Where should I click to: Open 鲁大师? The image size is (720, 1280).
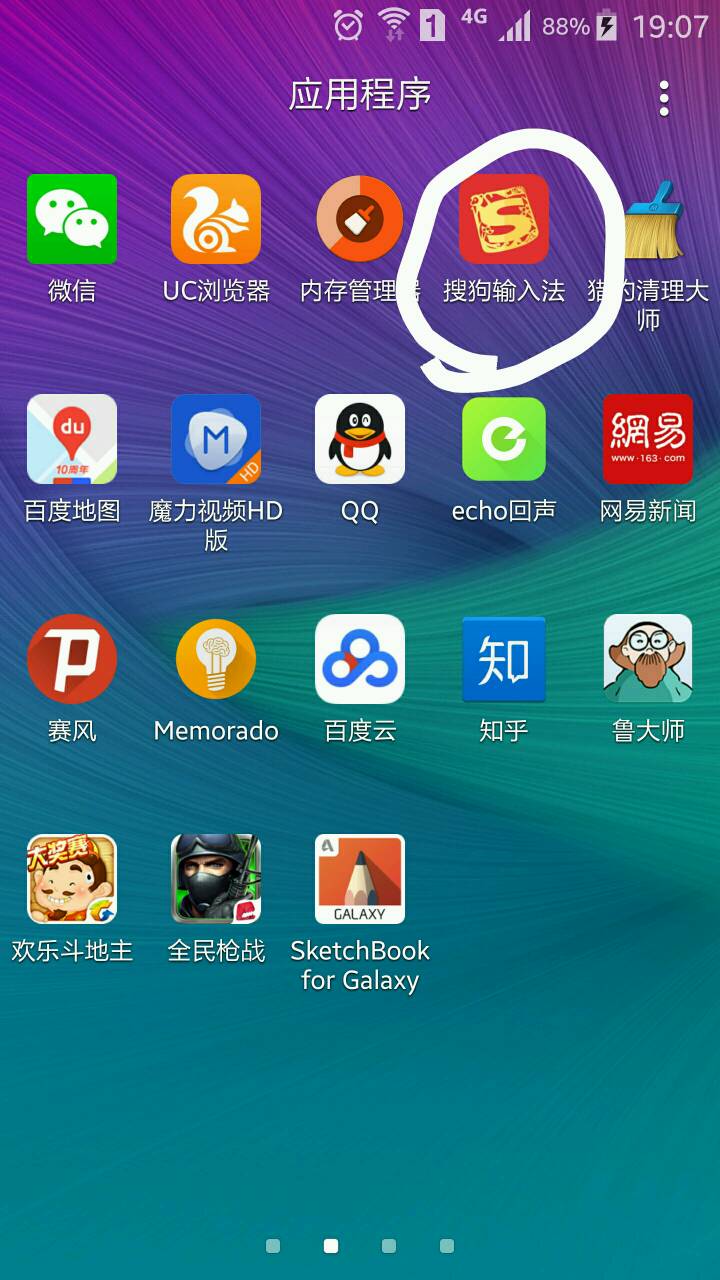point(648,659)
